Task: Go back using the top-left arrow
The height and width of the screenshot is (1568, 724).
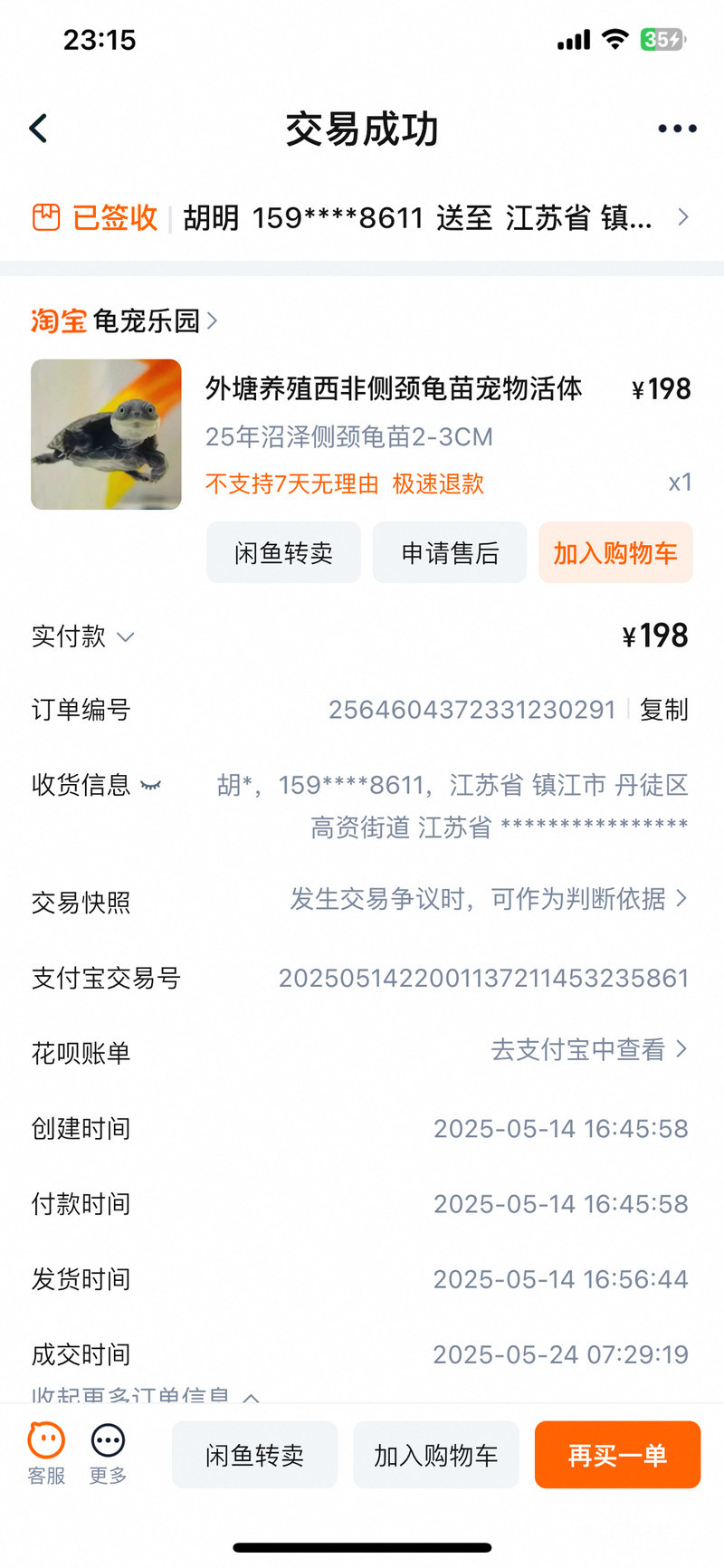Action: click(39, 129)
